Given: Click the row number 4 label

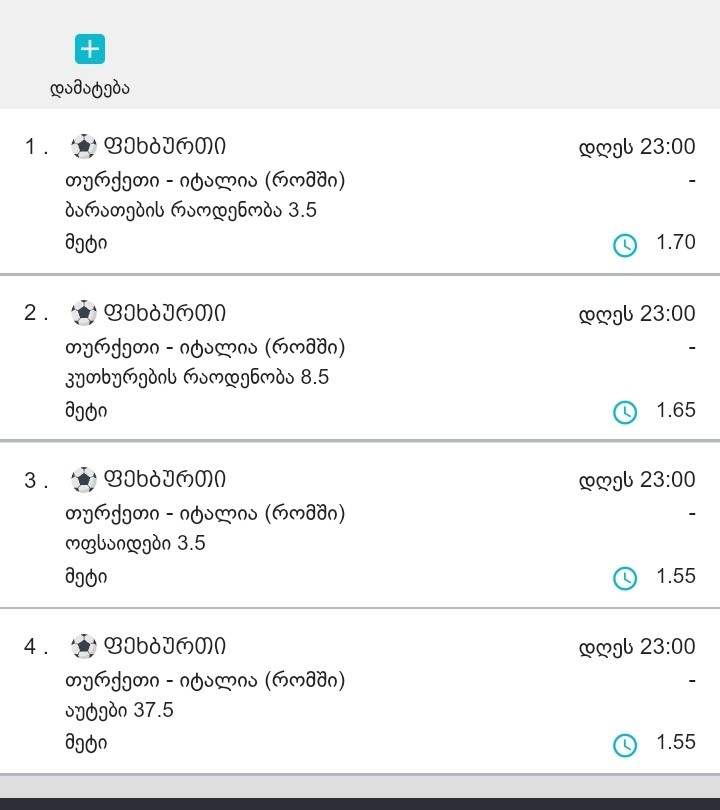Looking at the screenshot, I should (x=33, y=645).
